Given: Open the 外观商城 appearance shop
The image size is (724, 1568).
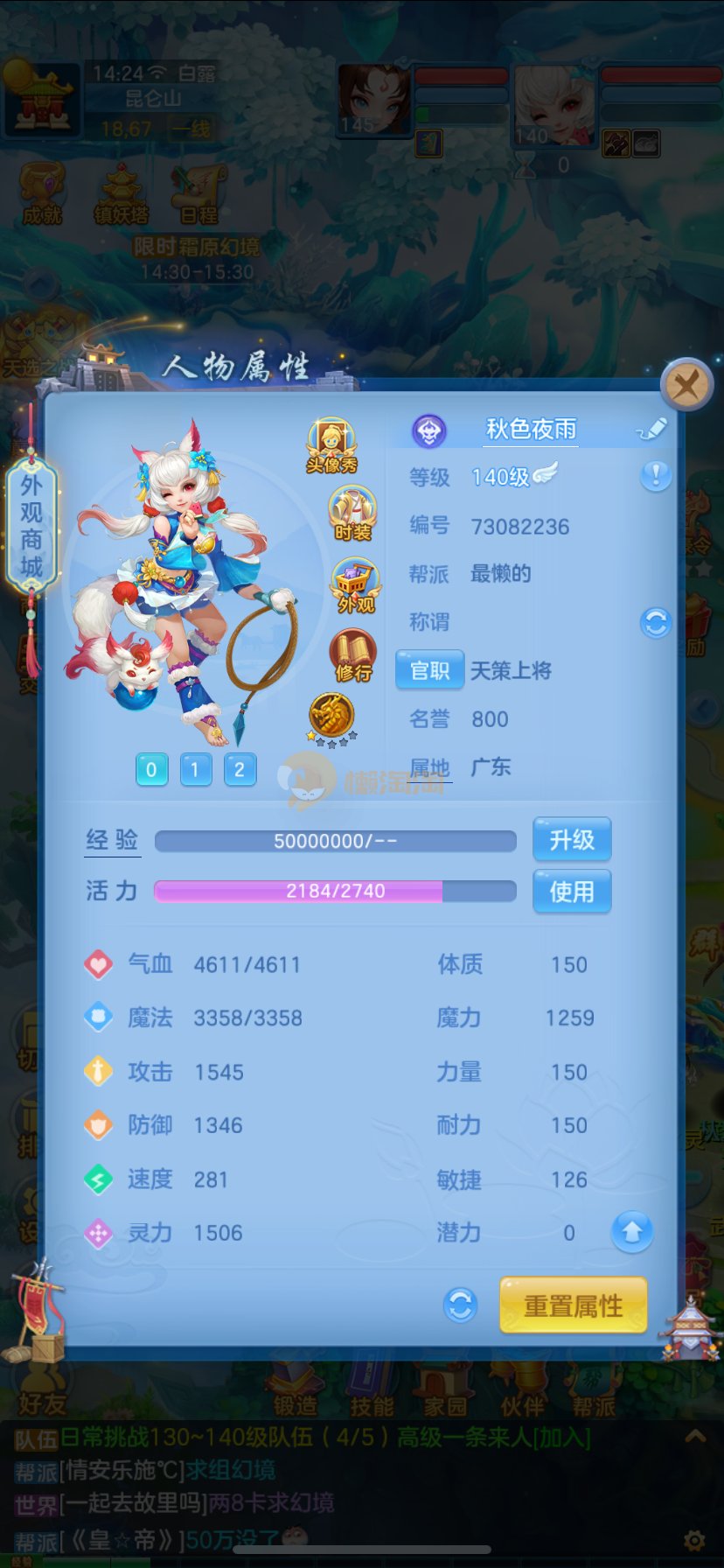Looking at the screenshot, I should point(31,525).
